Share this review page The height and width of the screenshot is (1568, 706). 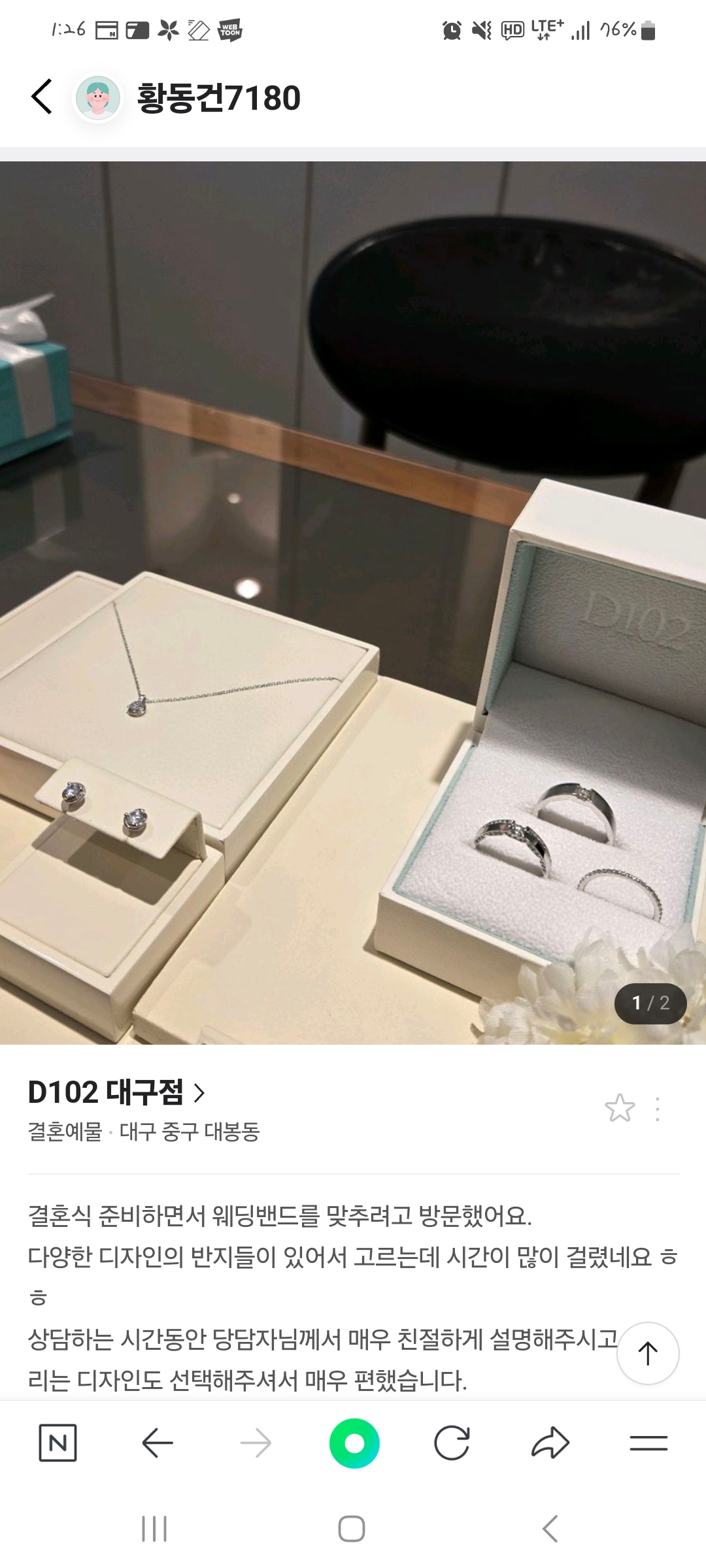(x=550, y=1443)
